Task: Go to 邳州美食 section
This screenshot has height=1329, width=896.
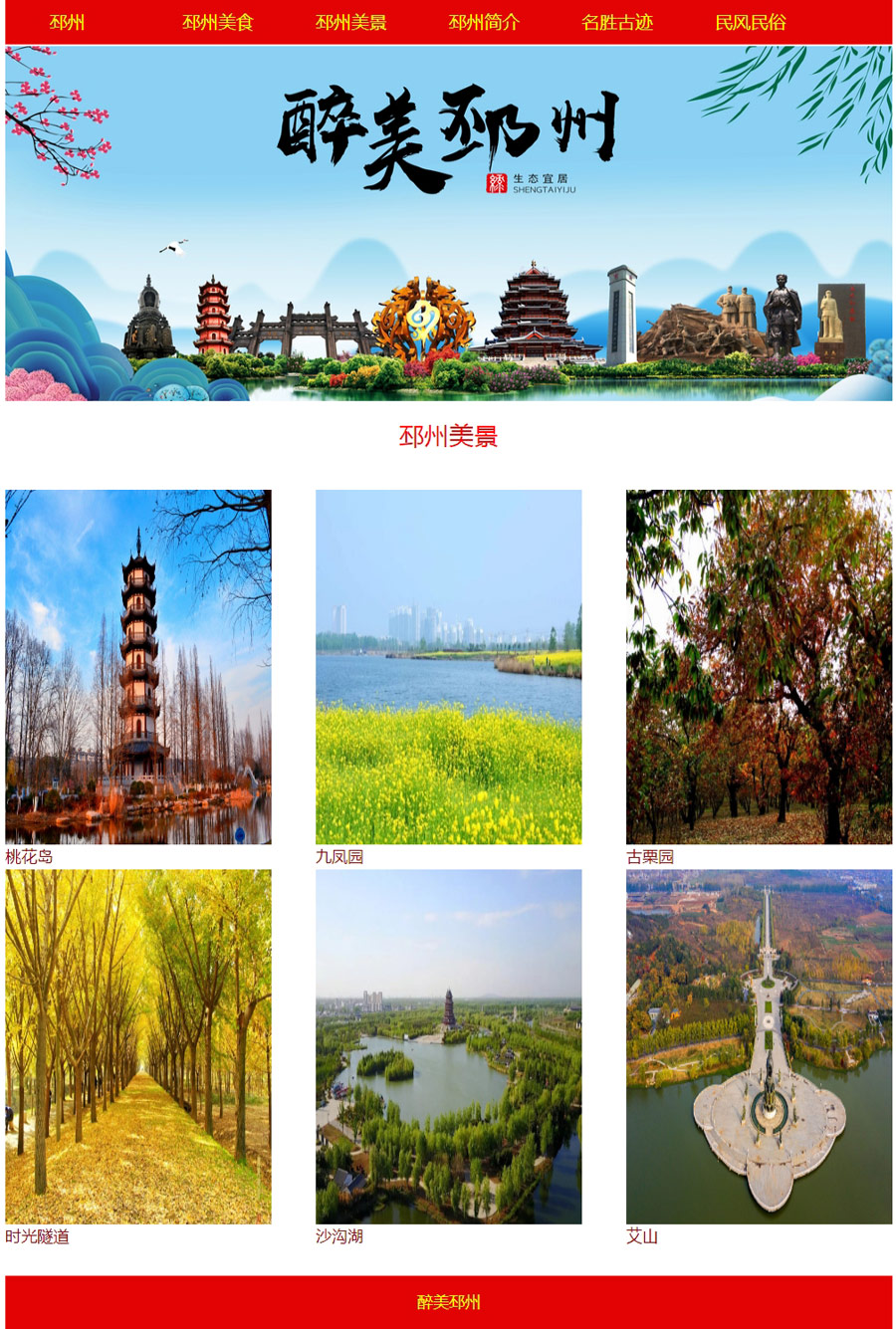Action: (x=217, y=22)
